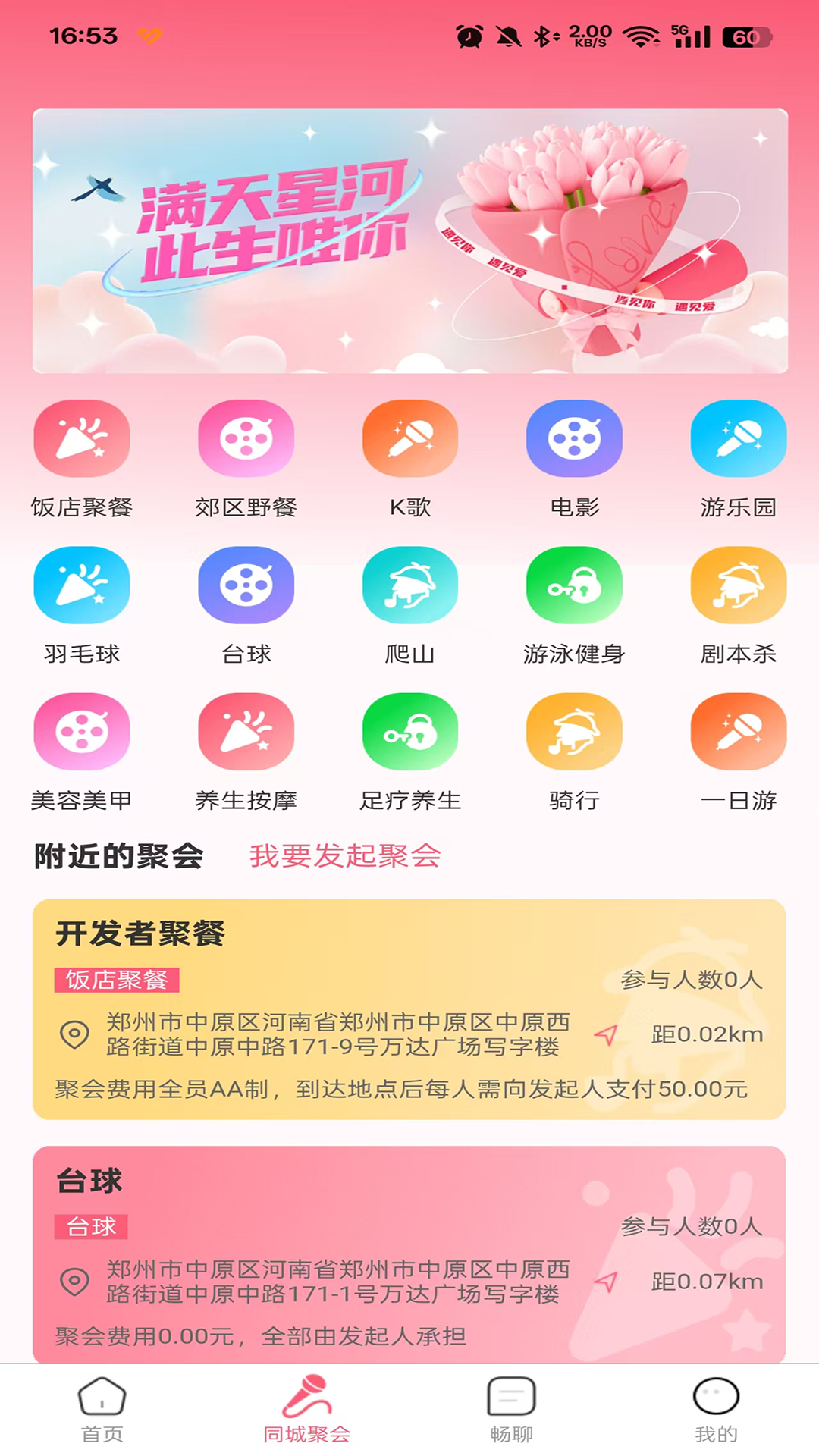Tap the 爬山 hiking icon
819x1456 pixels.
pos(409,585)
